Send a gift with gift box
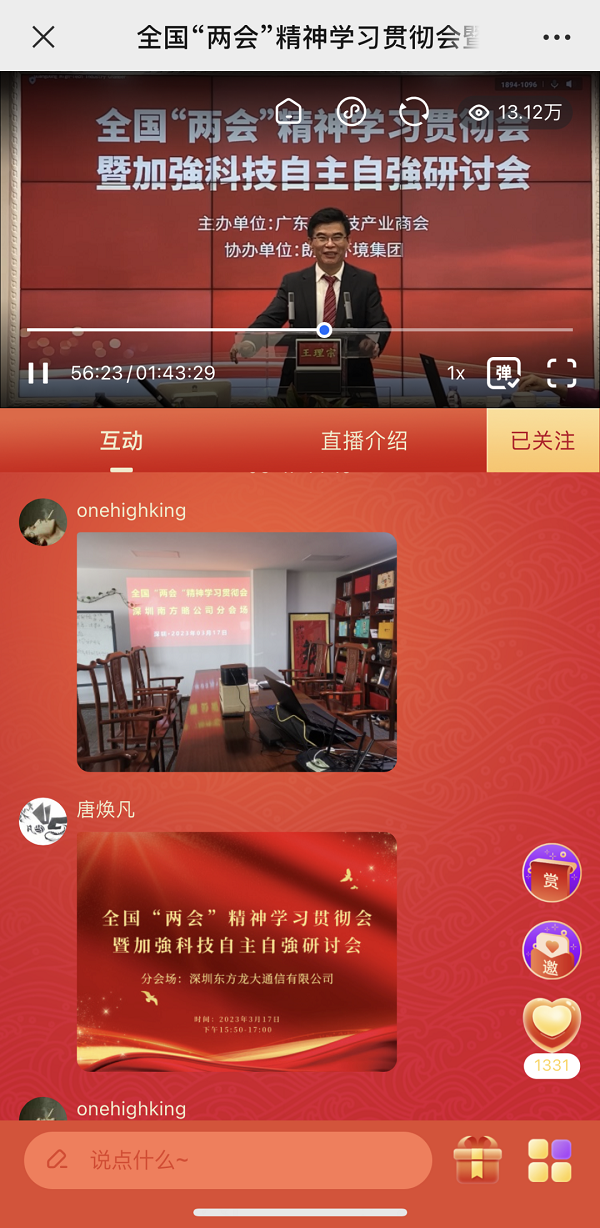Viewport: 600px width, 1228px height. click(x=477, y=1160)
